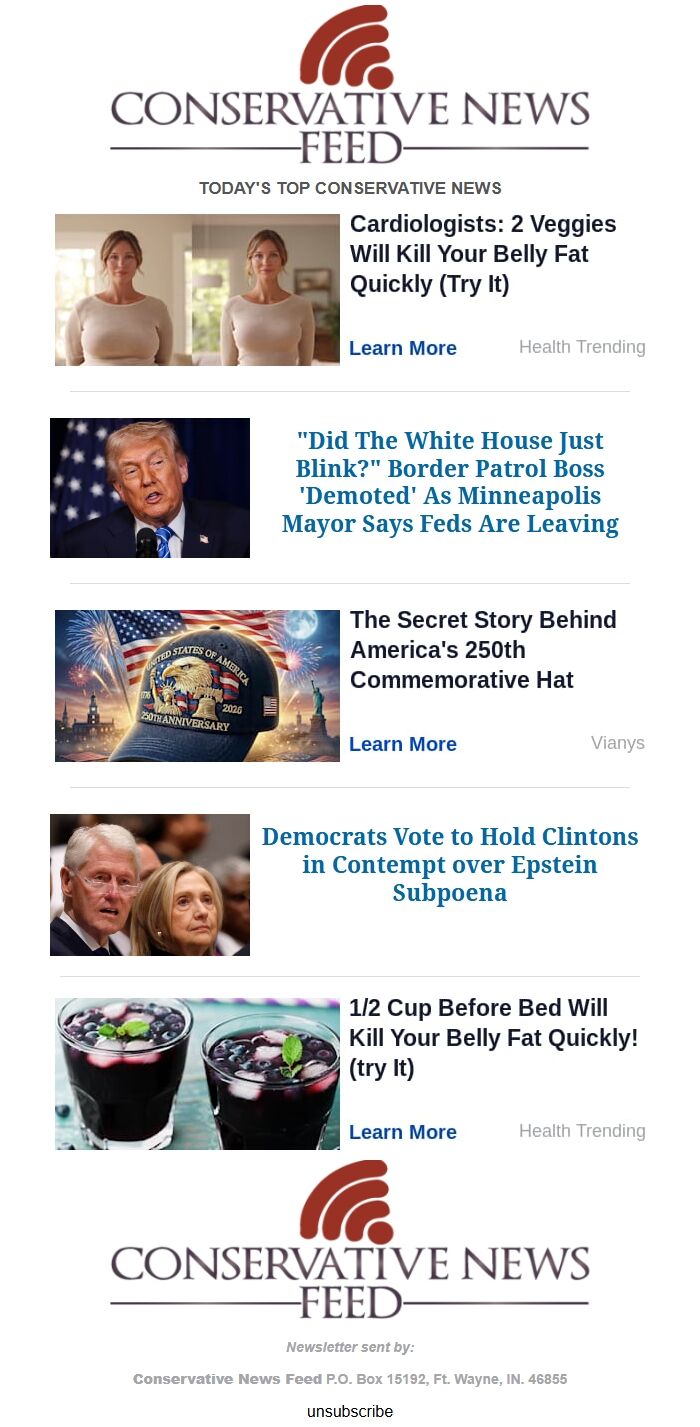This screenshot has width=700, height=1427.
Task: Open the photo beside the Clintons contempt story
Action: click(x=150, y=885)
